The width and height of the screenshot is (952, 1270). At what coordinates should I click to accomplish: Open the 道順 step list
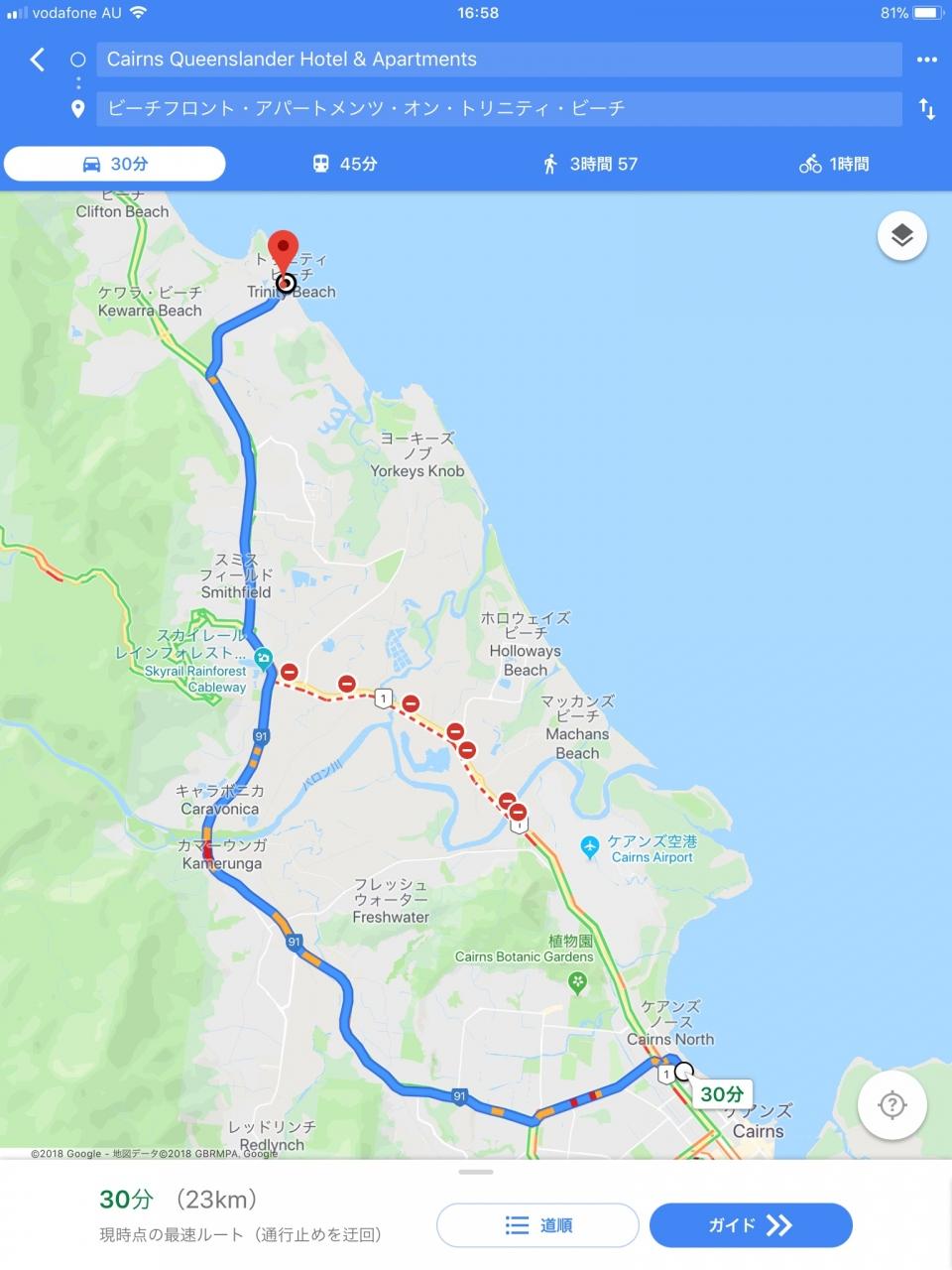point(537,1225)
